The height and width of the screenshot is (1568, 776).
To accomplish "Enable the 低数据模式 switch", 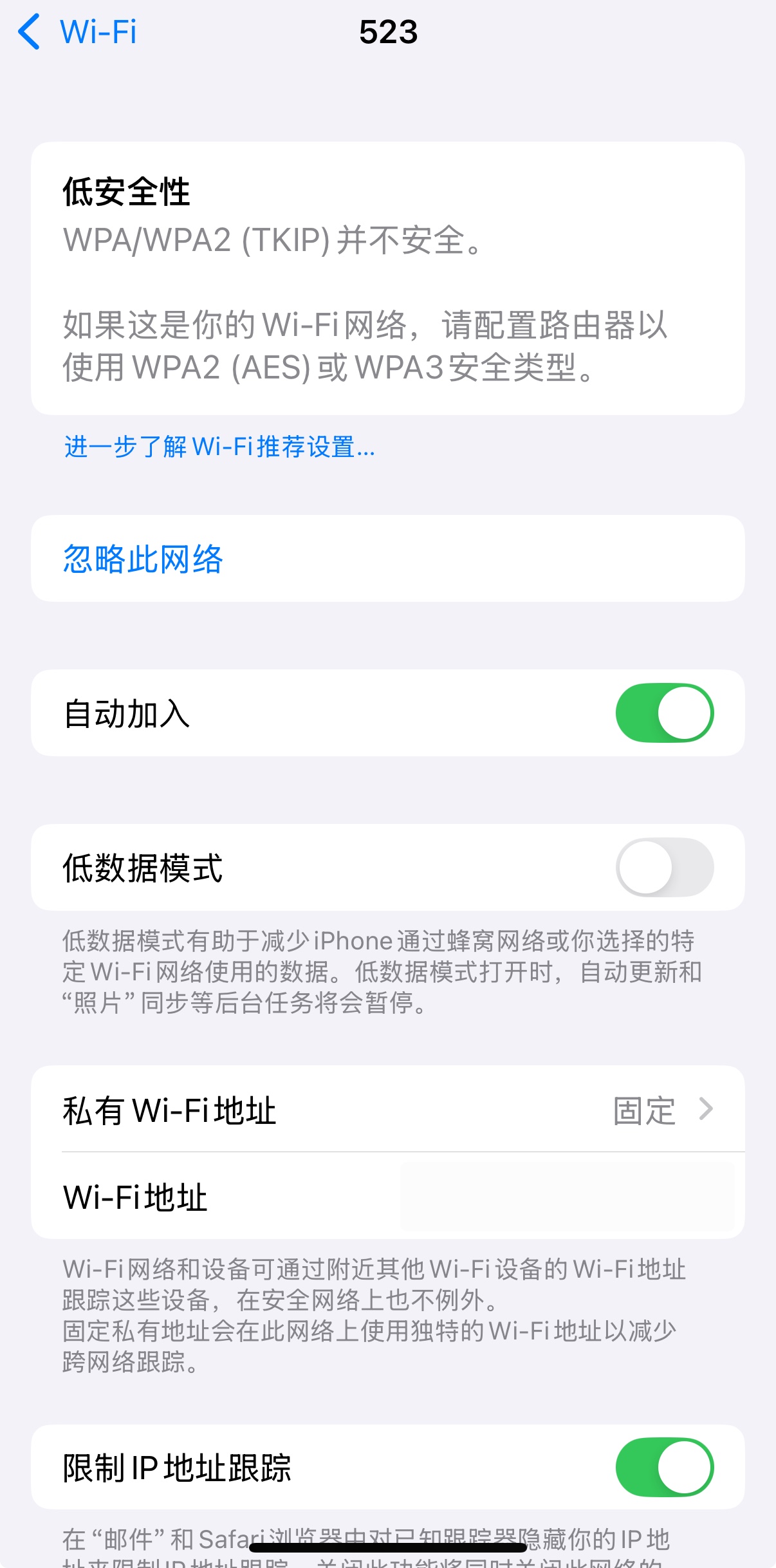I will pyautogui.click(x=664, y=868).
